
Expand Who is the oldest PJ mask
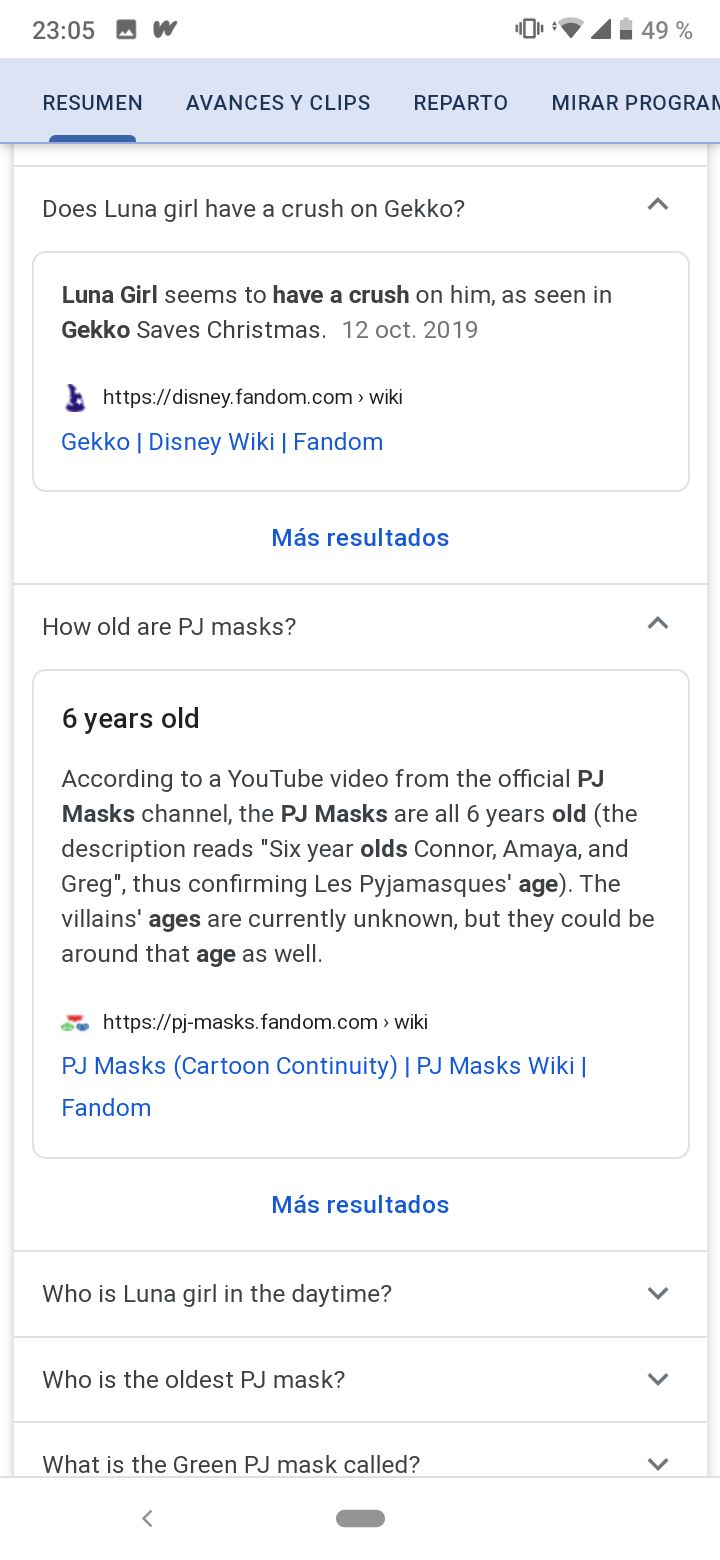(x=360, y=1380)
